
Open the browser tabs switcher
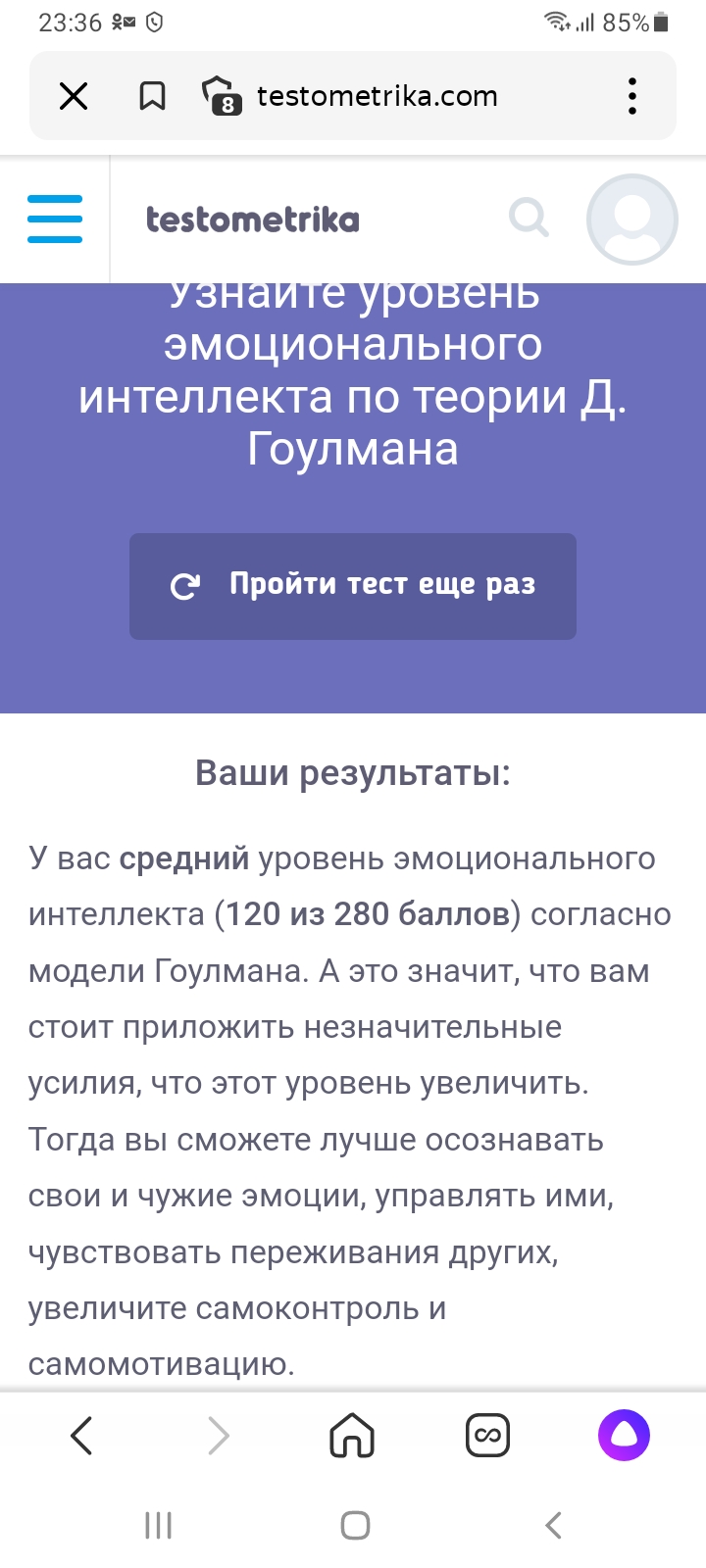[487, 1436]
